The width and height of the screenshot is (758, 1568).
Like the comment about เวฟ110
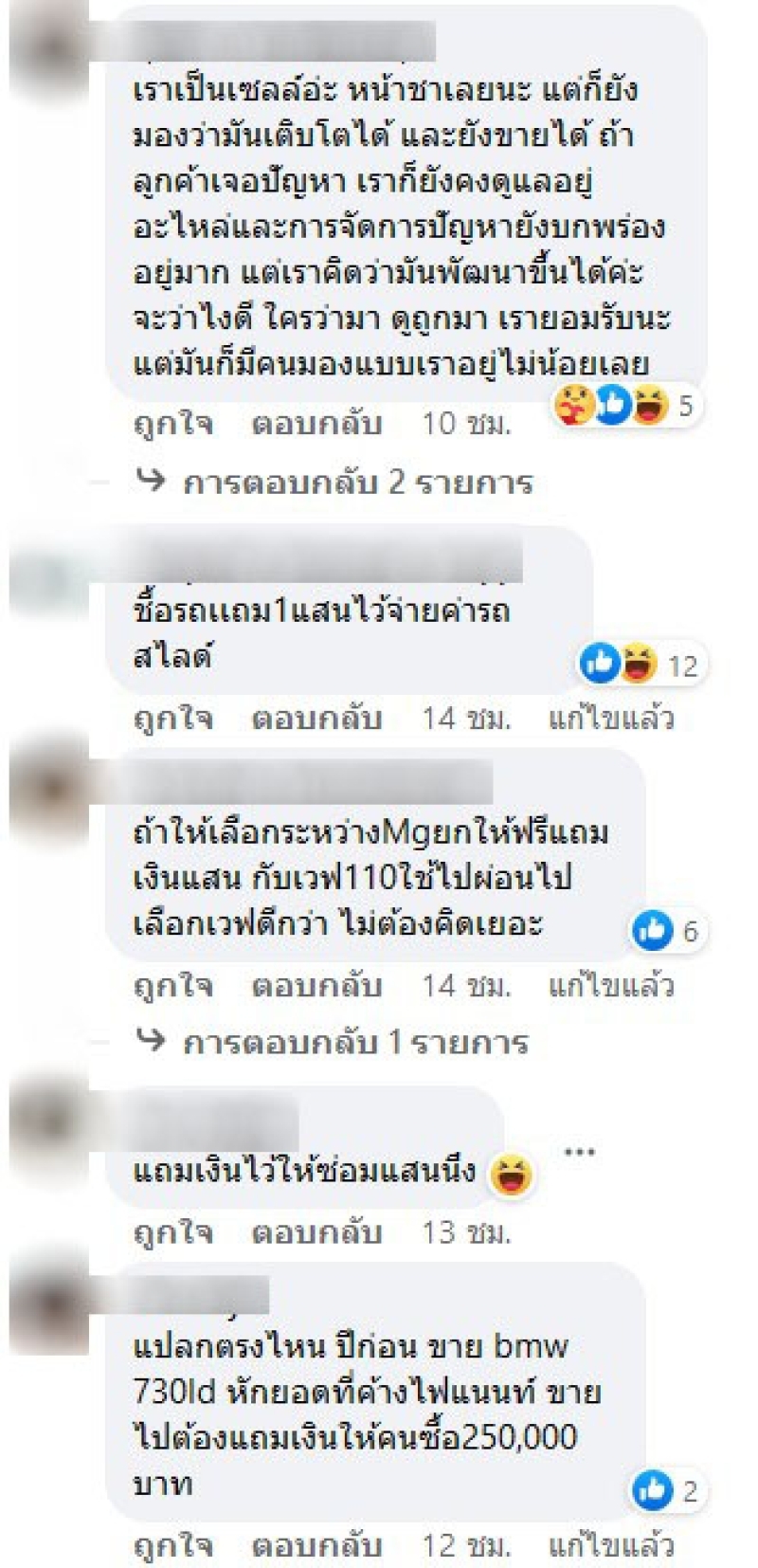172,986
